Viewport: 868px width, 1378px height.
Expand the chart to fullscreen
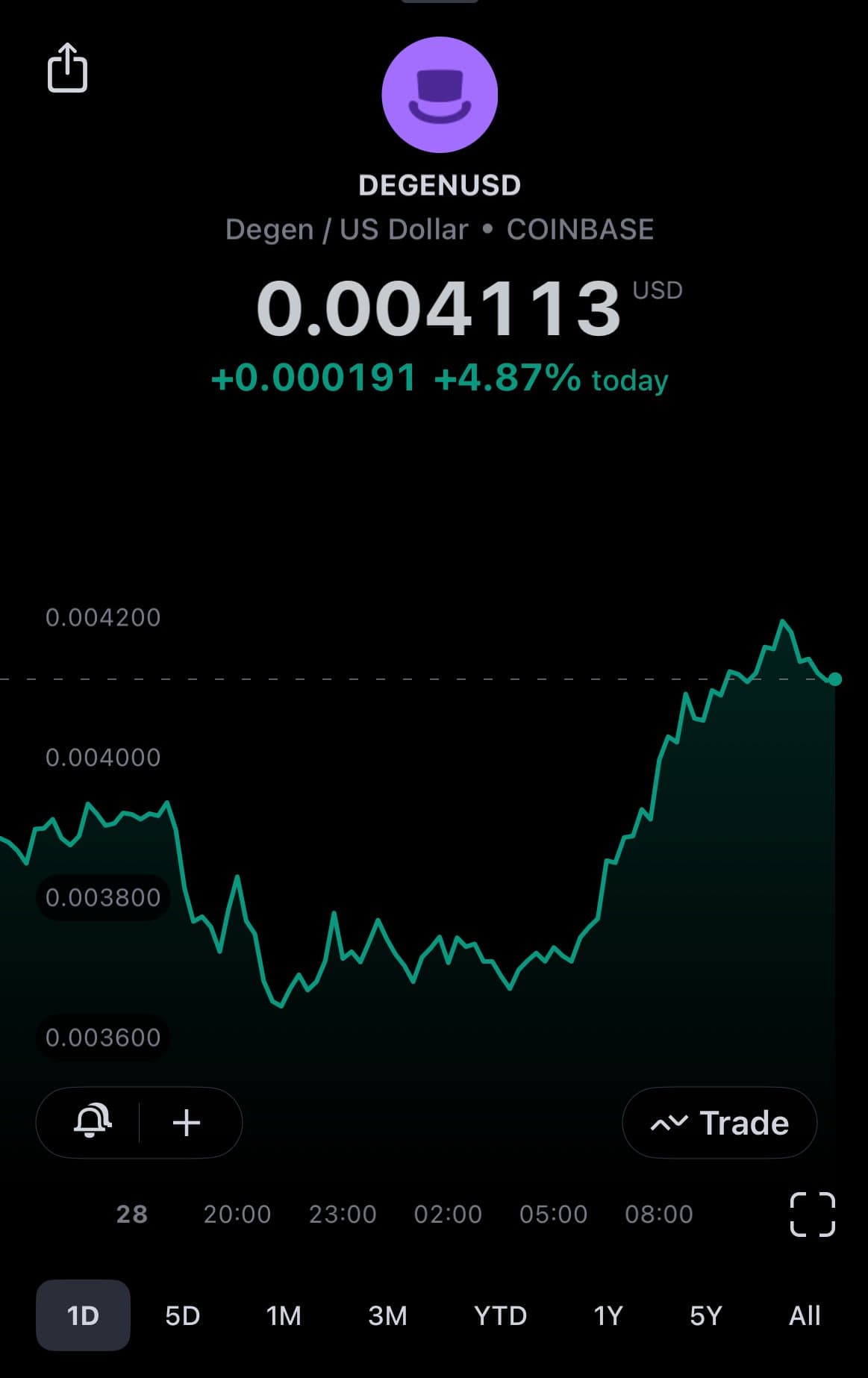(x=812, y=1215)
